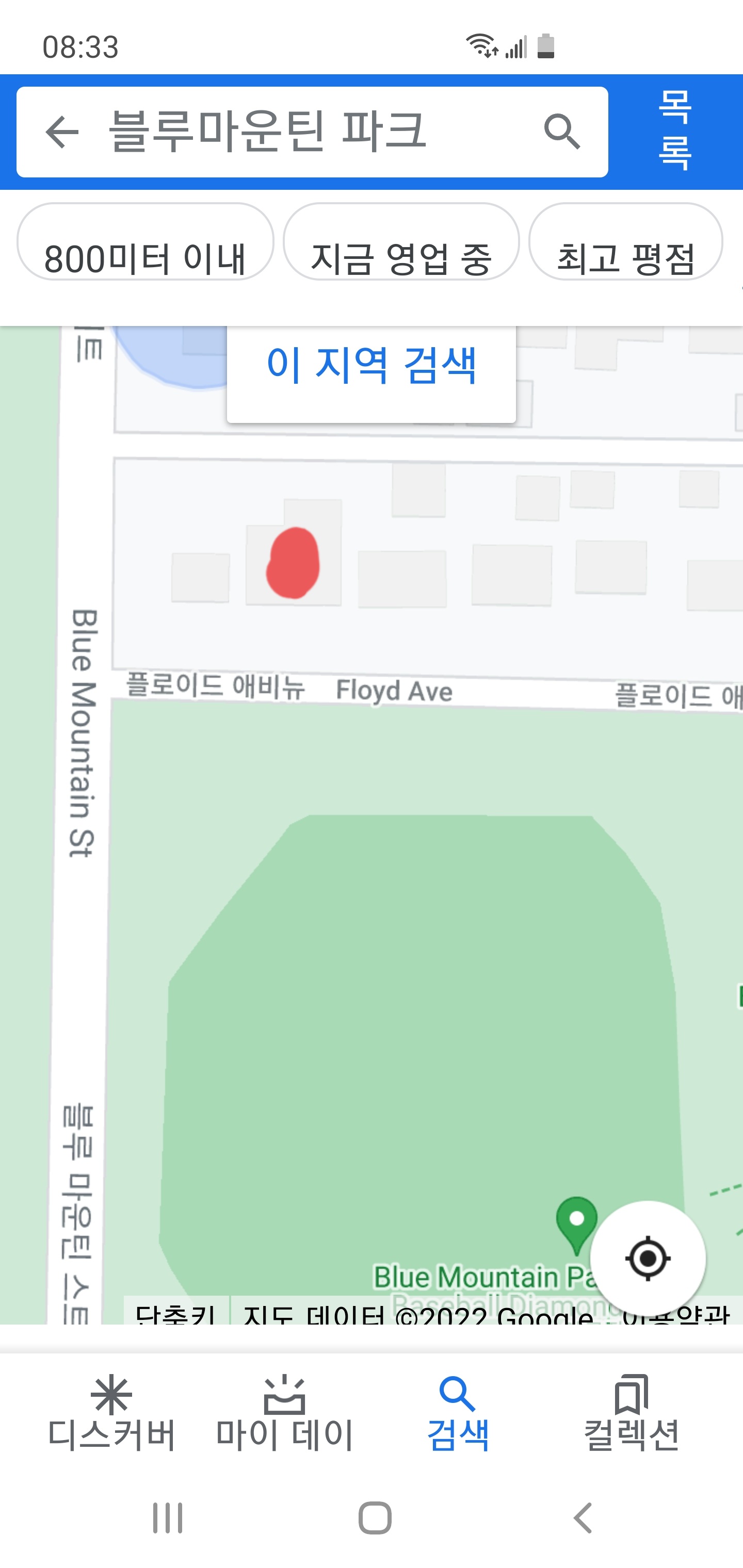Tap the back arrow in the search bar
The width and height of the screenshot is (743, 1568).
[x=62, y=132]
